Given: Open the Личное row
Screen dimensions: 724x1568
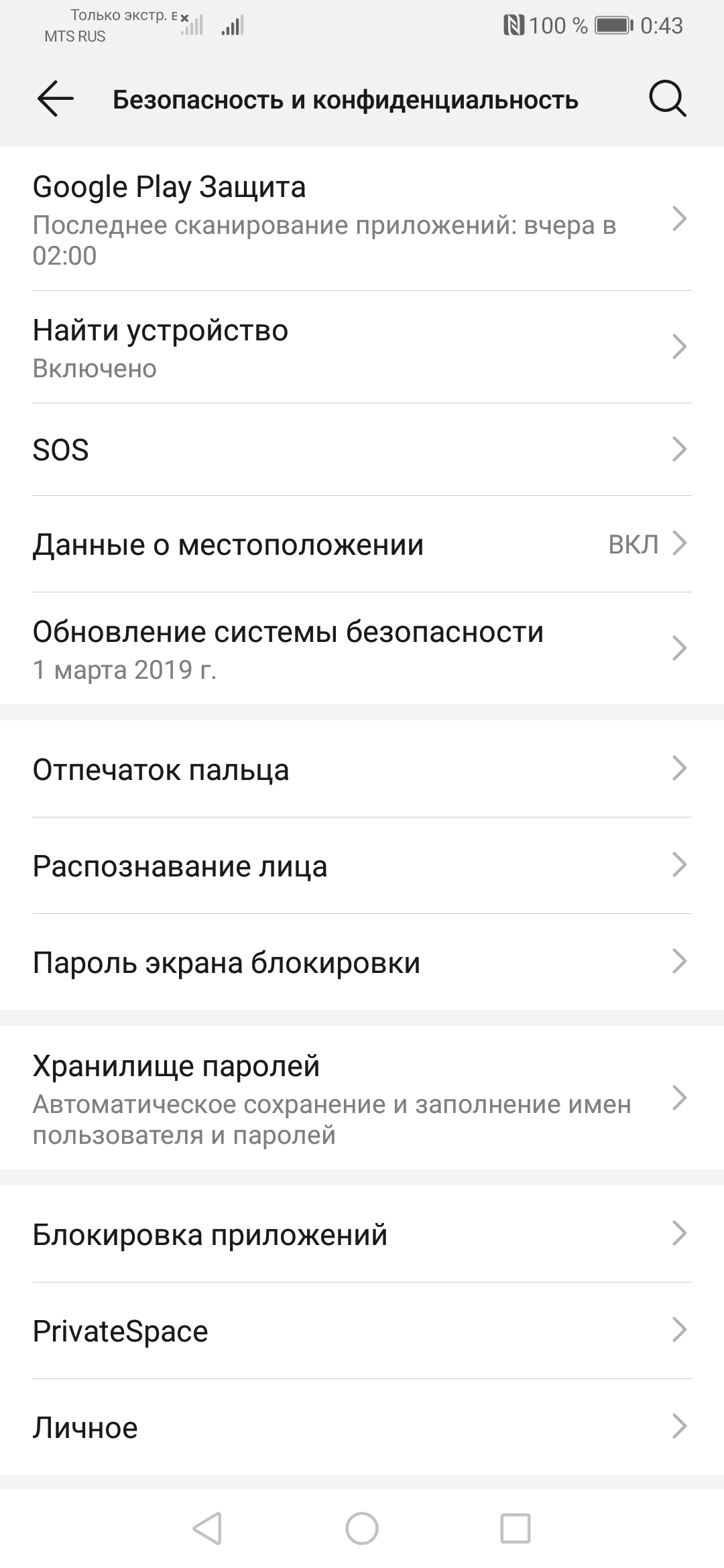Looking at the screenshot, I should pyautogui.click(x=362, y=1427).
